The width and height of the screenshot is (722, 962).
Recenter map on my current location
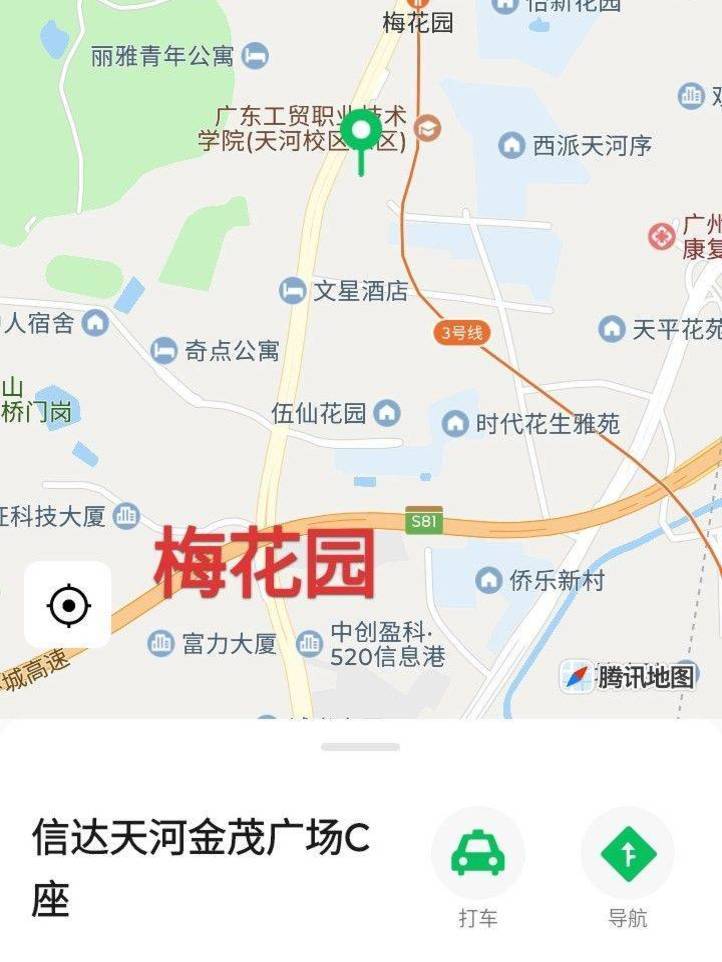point(68,605)
